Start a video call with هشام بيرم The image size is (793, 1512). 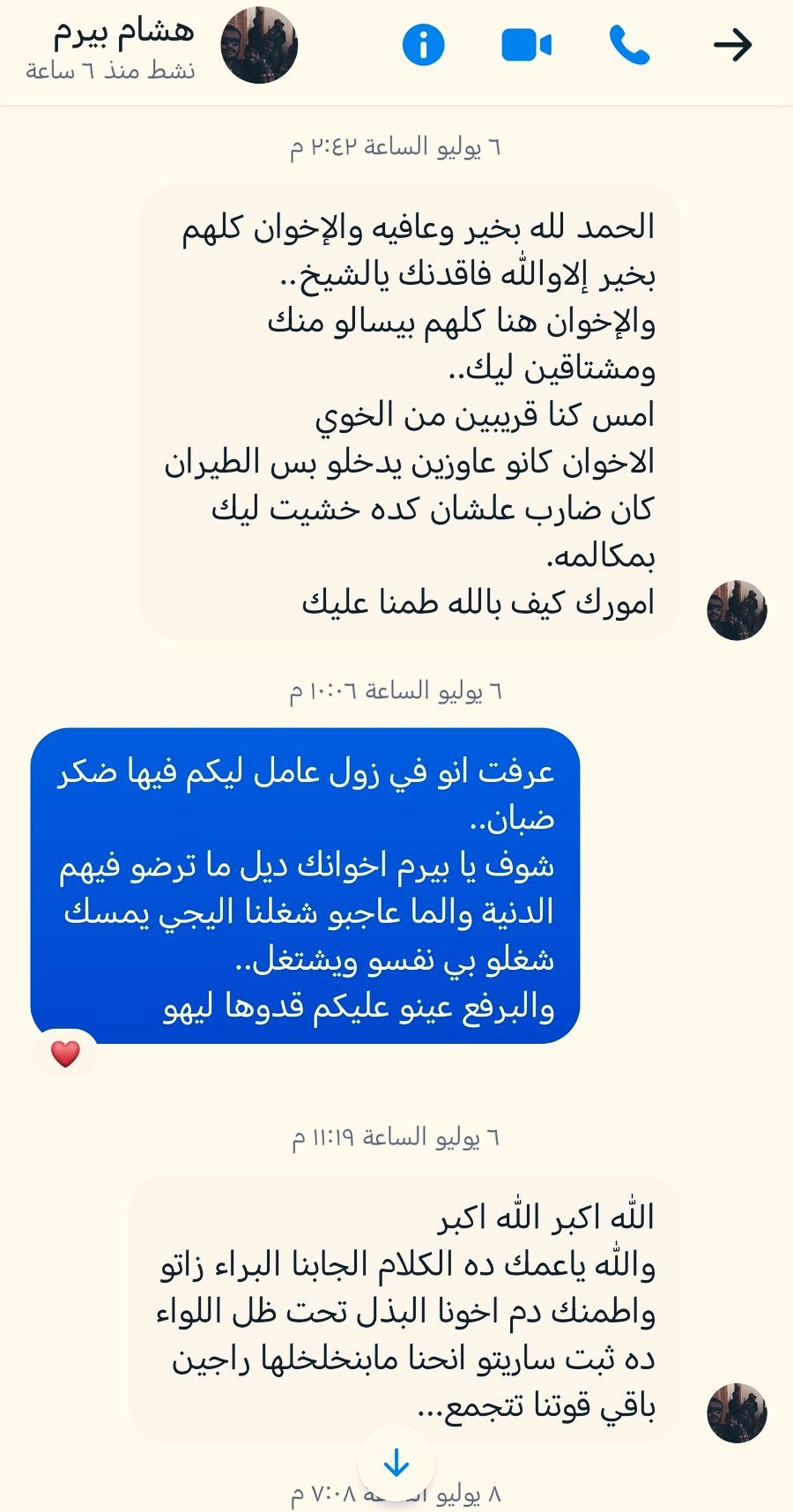coord(526,45)
